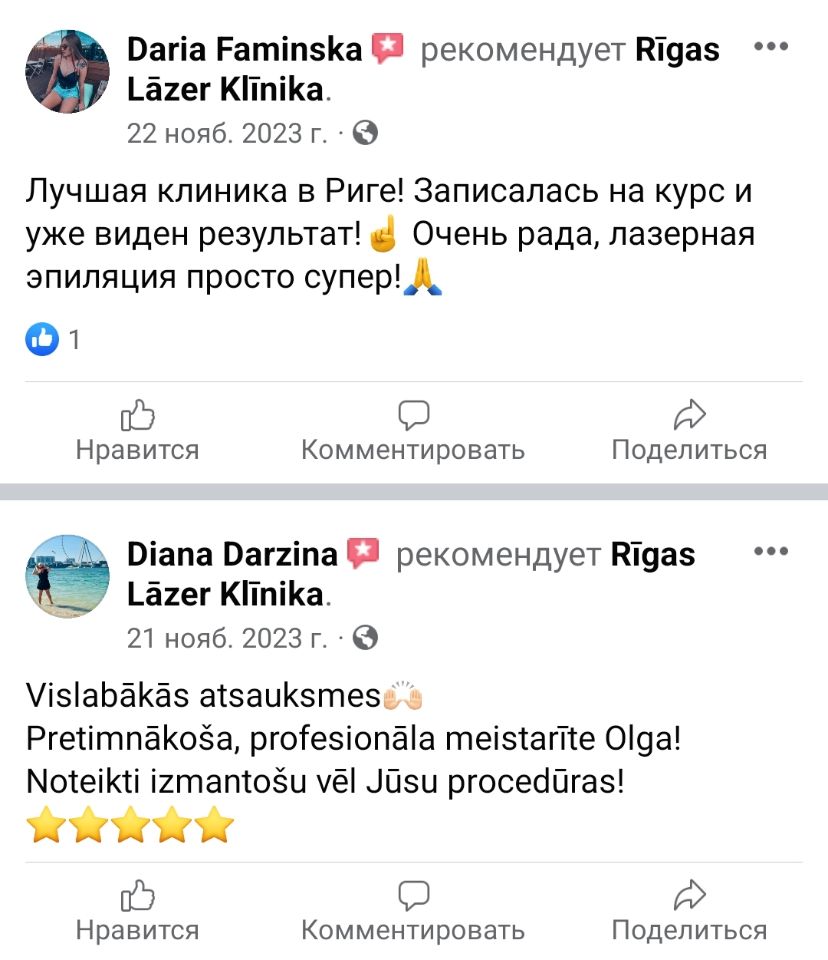This screenshot has width=828, height=960.
Task: Comment on Diana Darzina's review
Action: (413, 912)
